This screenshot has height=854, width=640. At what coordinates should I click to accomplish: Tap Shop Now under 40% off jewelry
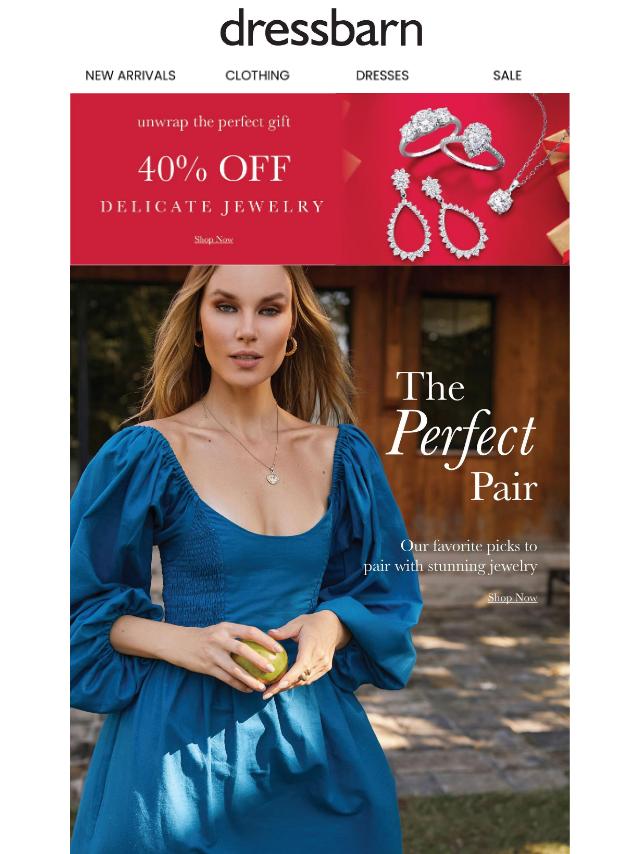point(213,240)
